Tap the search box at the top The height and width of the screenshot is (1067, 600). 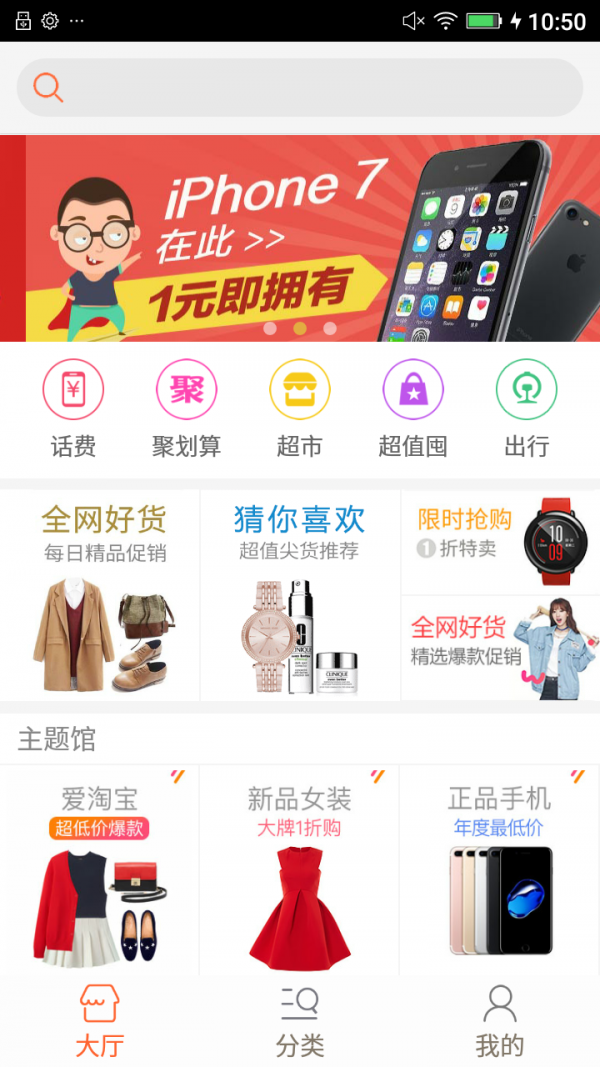point(300,88)
